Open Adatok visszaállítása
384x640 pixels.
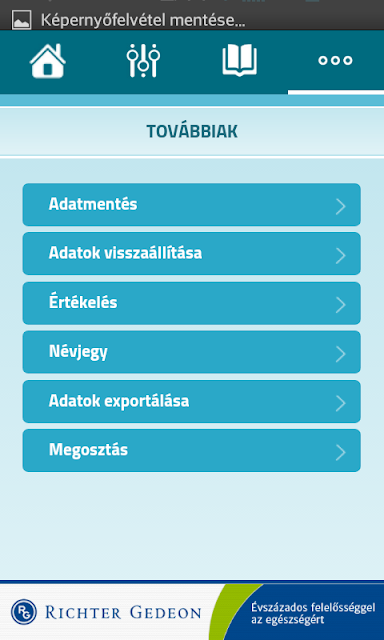click(x=191, y=253)
